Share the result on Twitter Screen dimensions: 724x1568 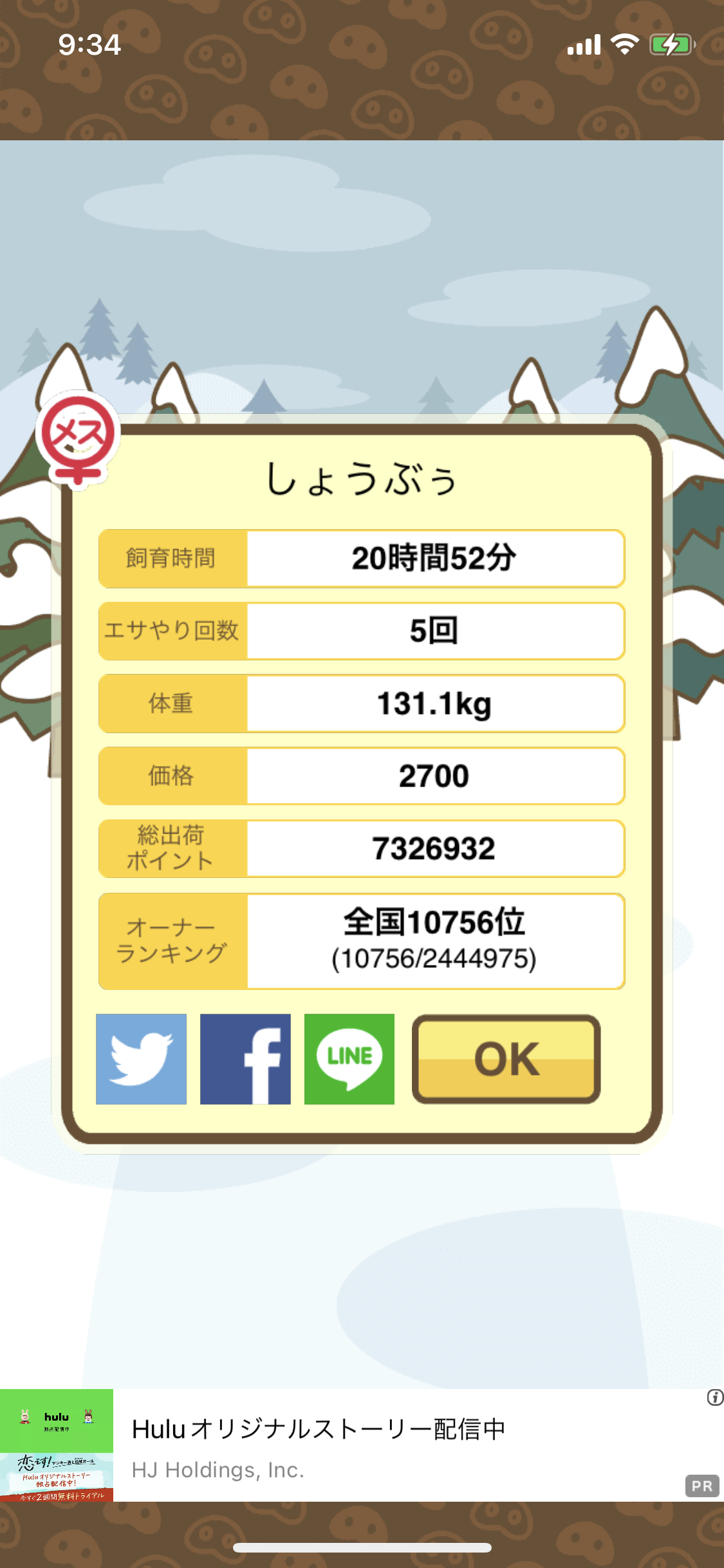point(141,1059)
